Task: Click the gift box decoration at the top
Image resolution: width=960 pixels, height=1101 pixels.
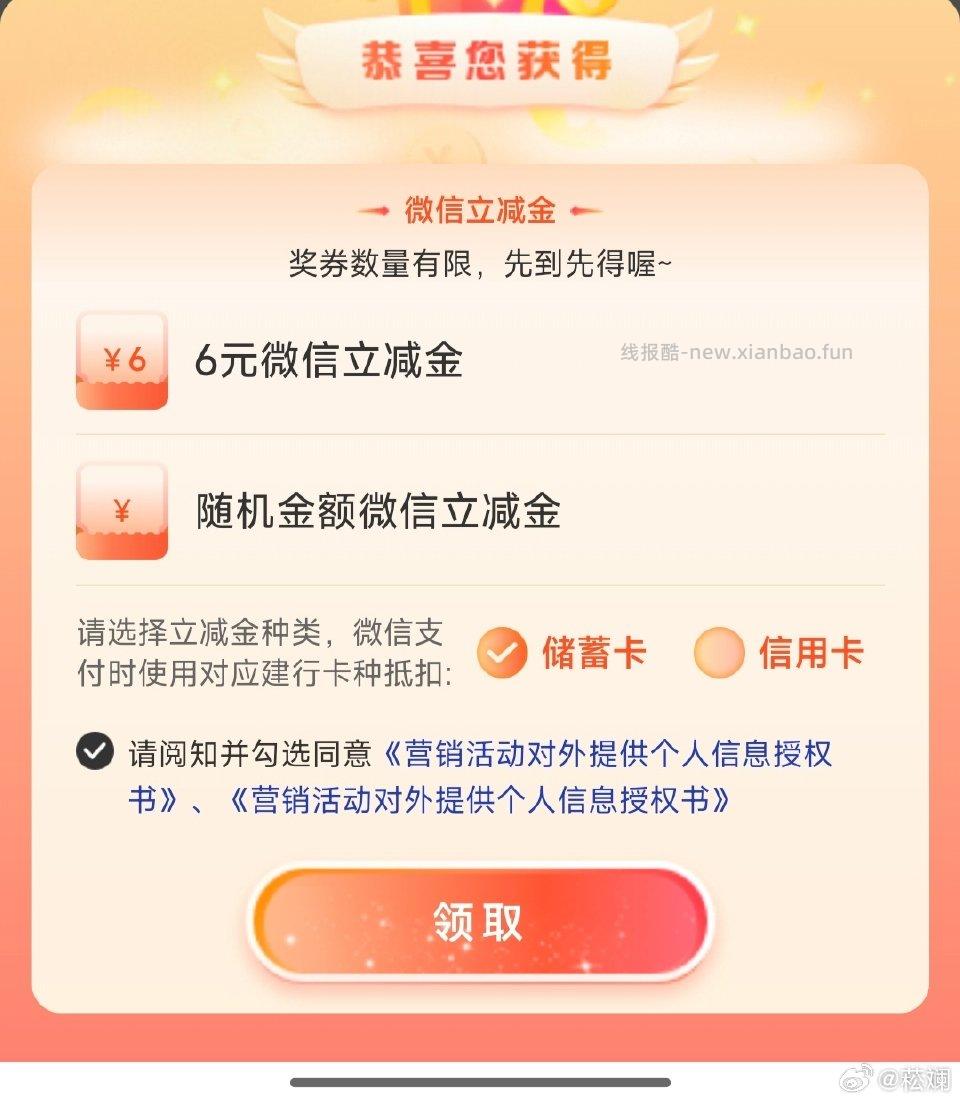Action: click(x=480, y=15)
